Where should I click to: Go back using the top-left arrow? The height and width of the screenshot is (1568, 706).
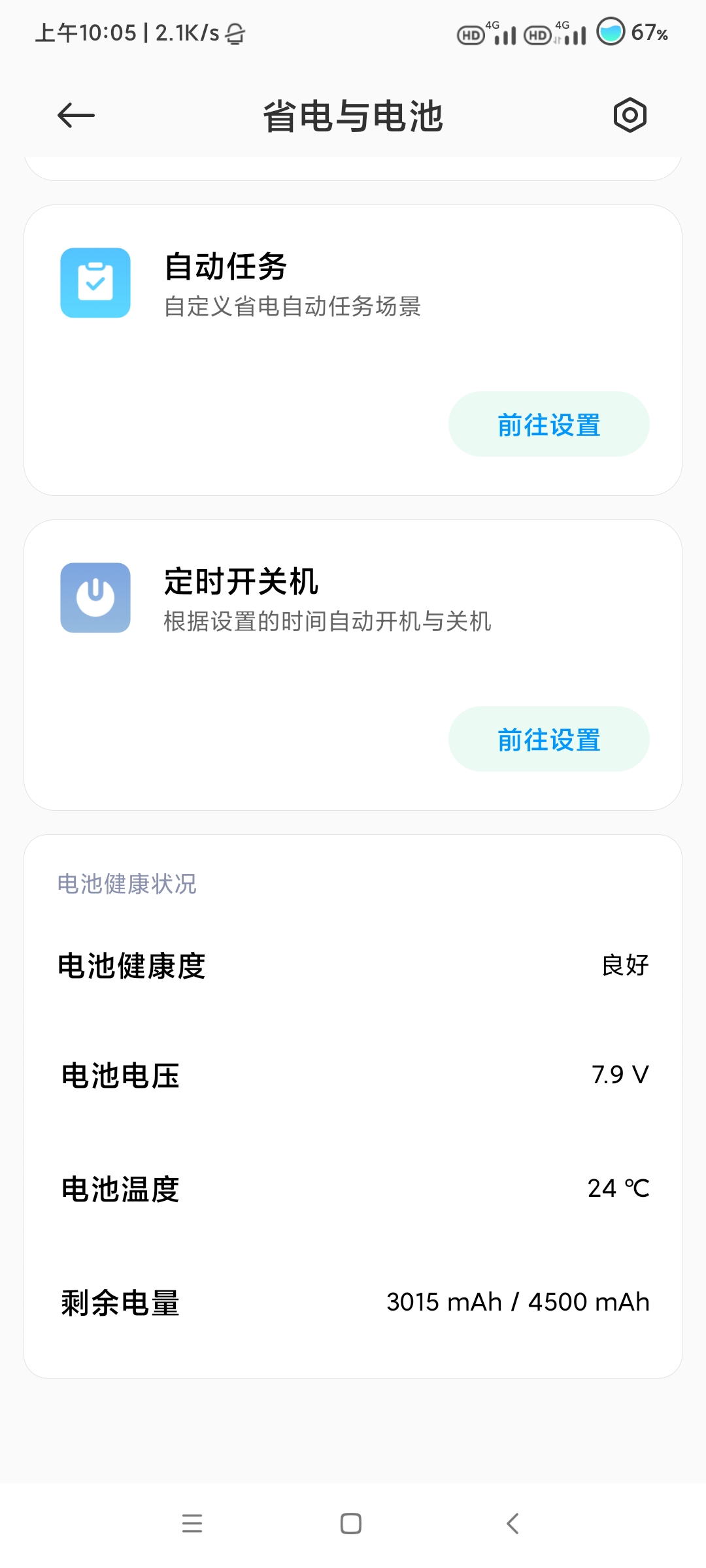pos(76,116)
